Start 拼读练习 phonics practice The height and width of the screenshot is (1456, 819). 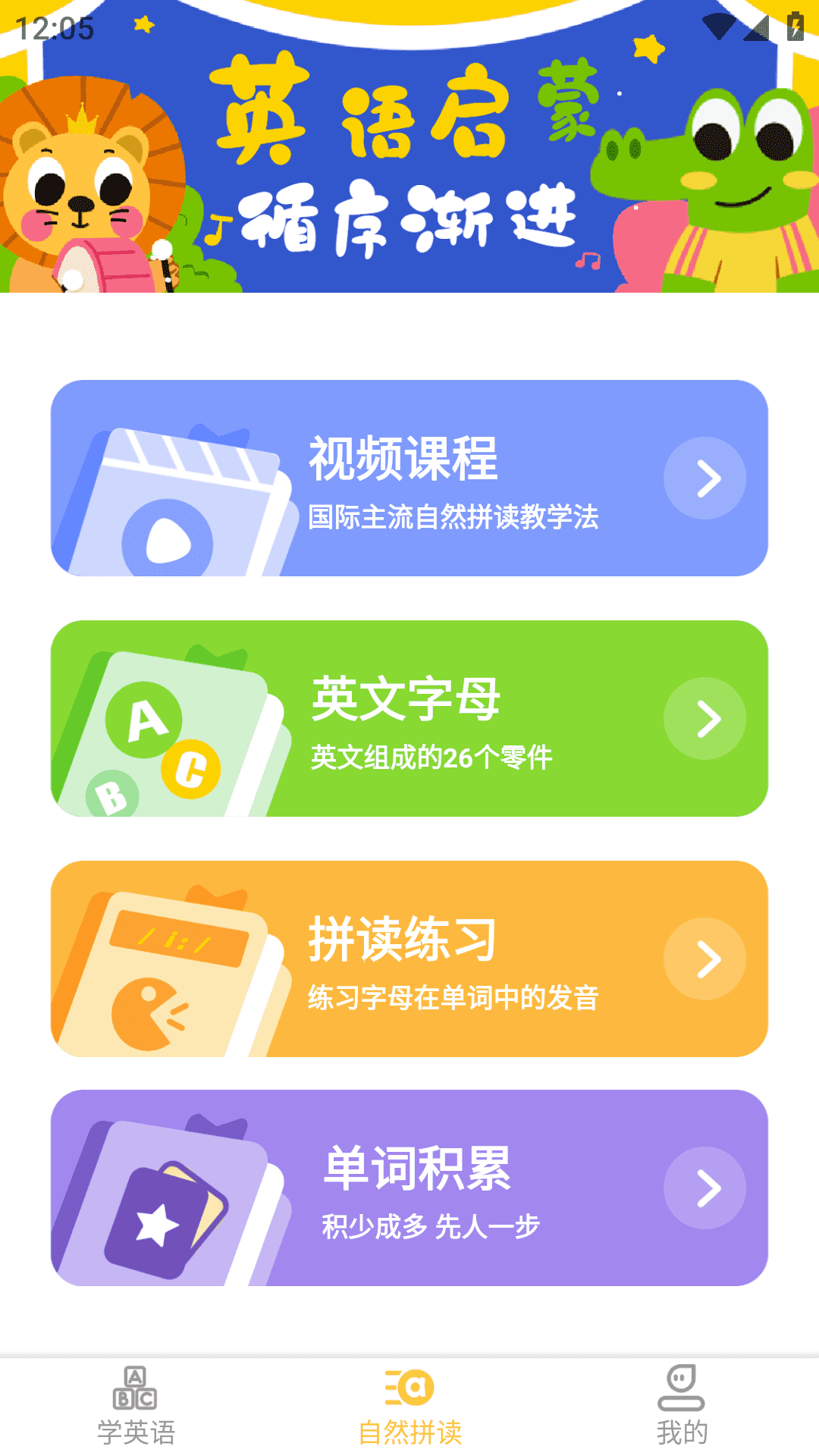click(409, 959)
